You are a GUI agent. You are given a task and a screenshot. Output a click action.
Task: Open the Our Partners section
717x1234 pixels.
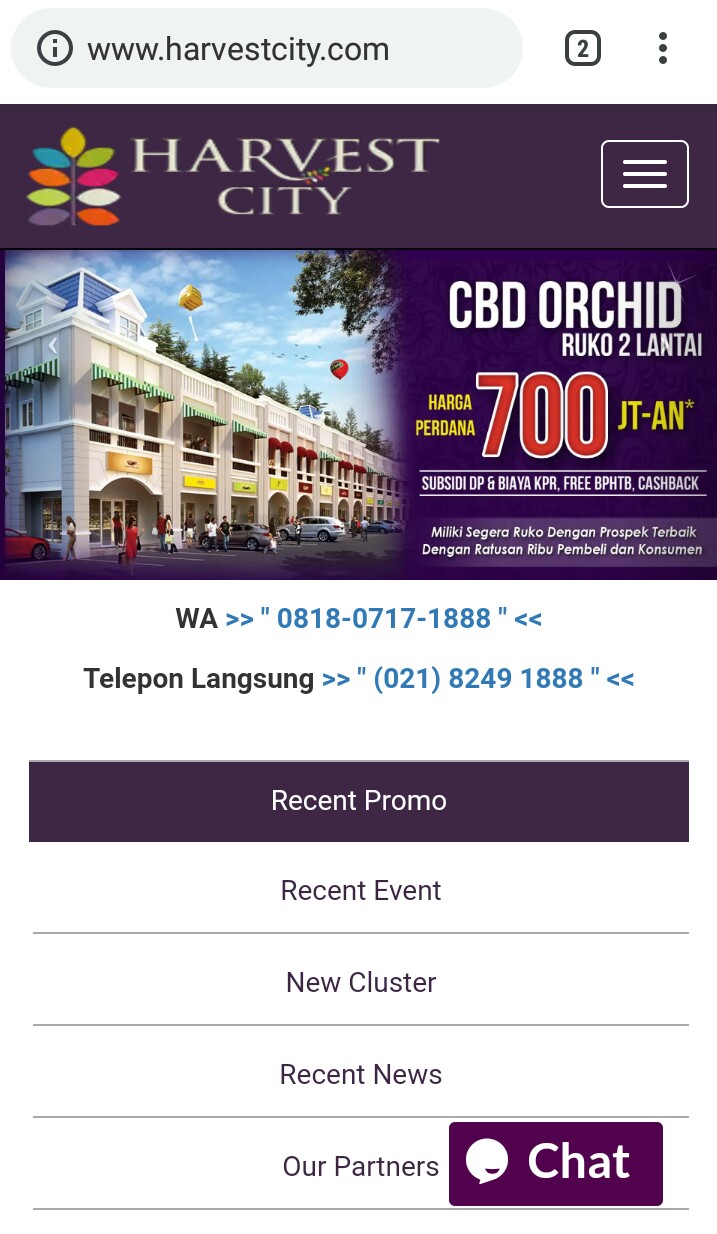pyautogui.click(x=360, y=1166)
